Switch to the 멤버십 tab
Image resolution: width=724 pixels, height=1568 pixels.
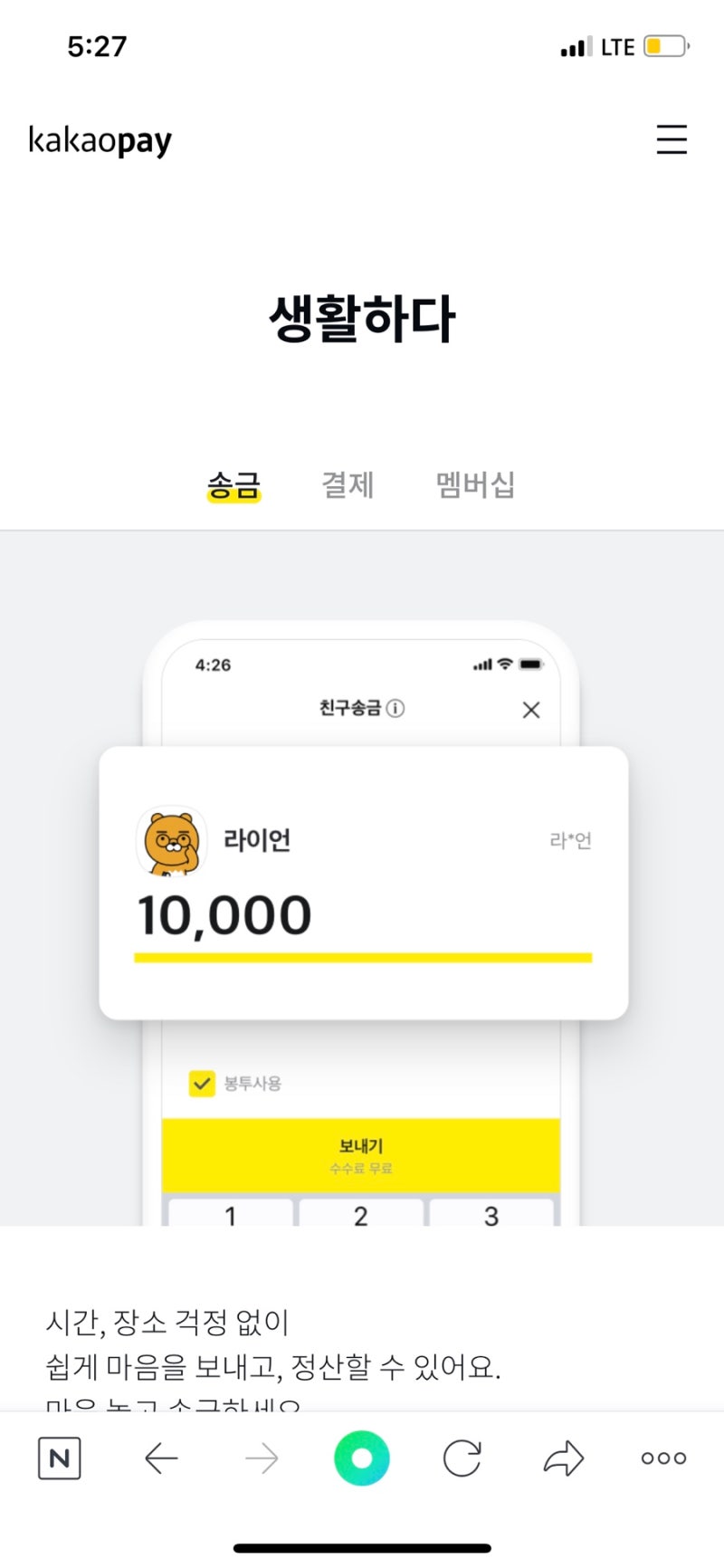click(475, 485)
